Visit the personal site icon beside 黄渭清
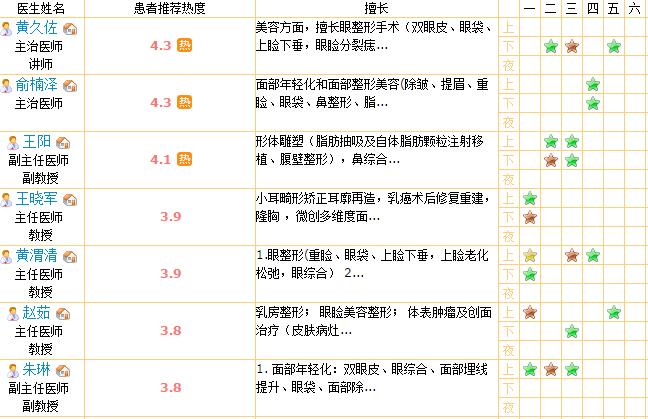 (68, 256)
